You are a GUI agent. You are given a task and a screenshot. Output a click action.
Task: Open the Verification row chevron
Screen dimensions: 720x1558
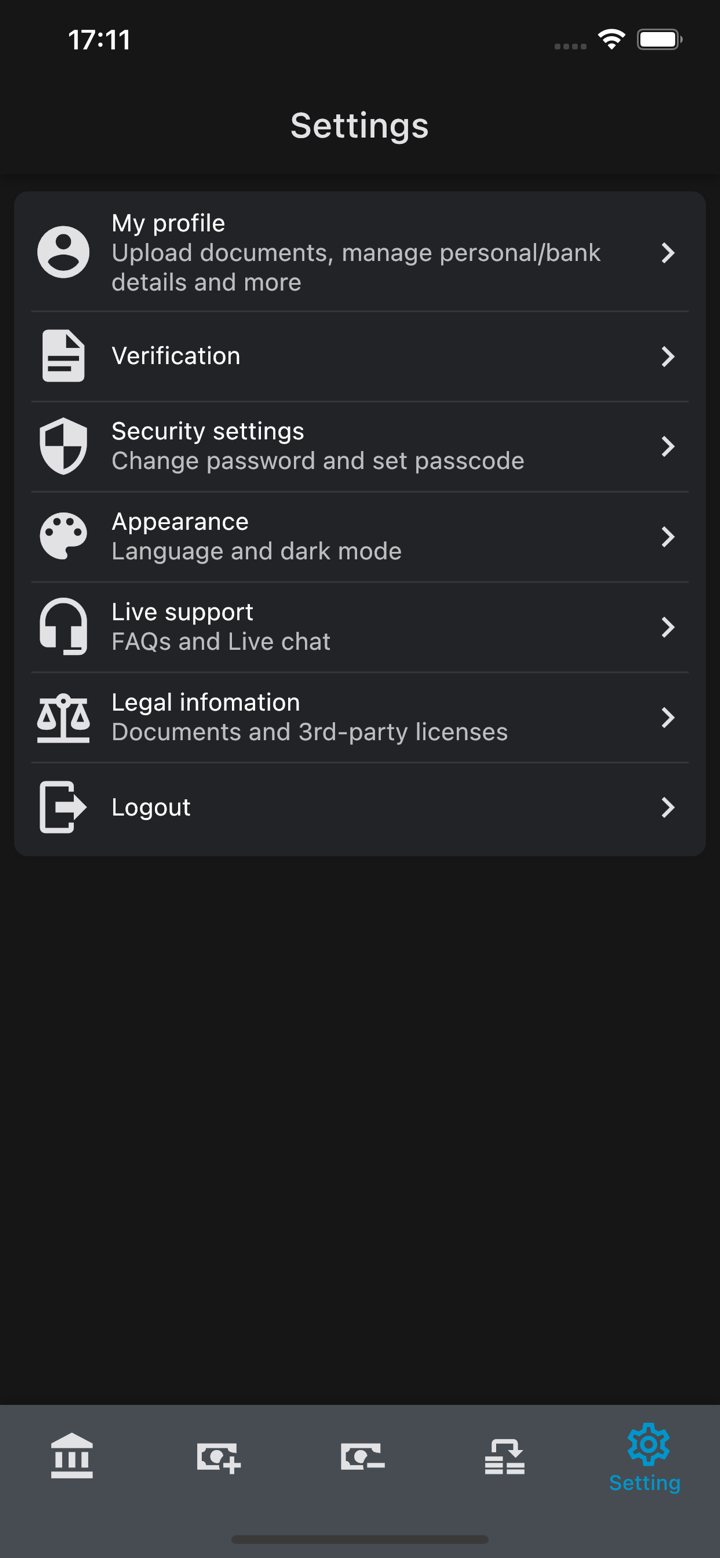[667, 356]
